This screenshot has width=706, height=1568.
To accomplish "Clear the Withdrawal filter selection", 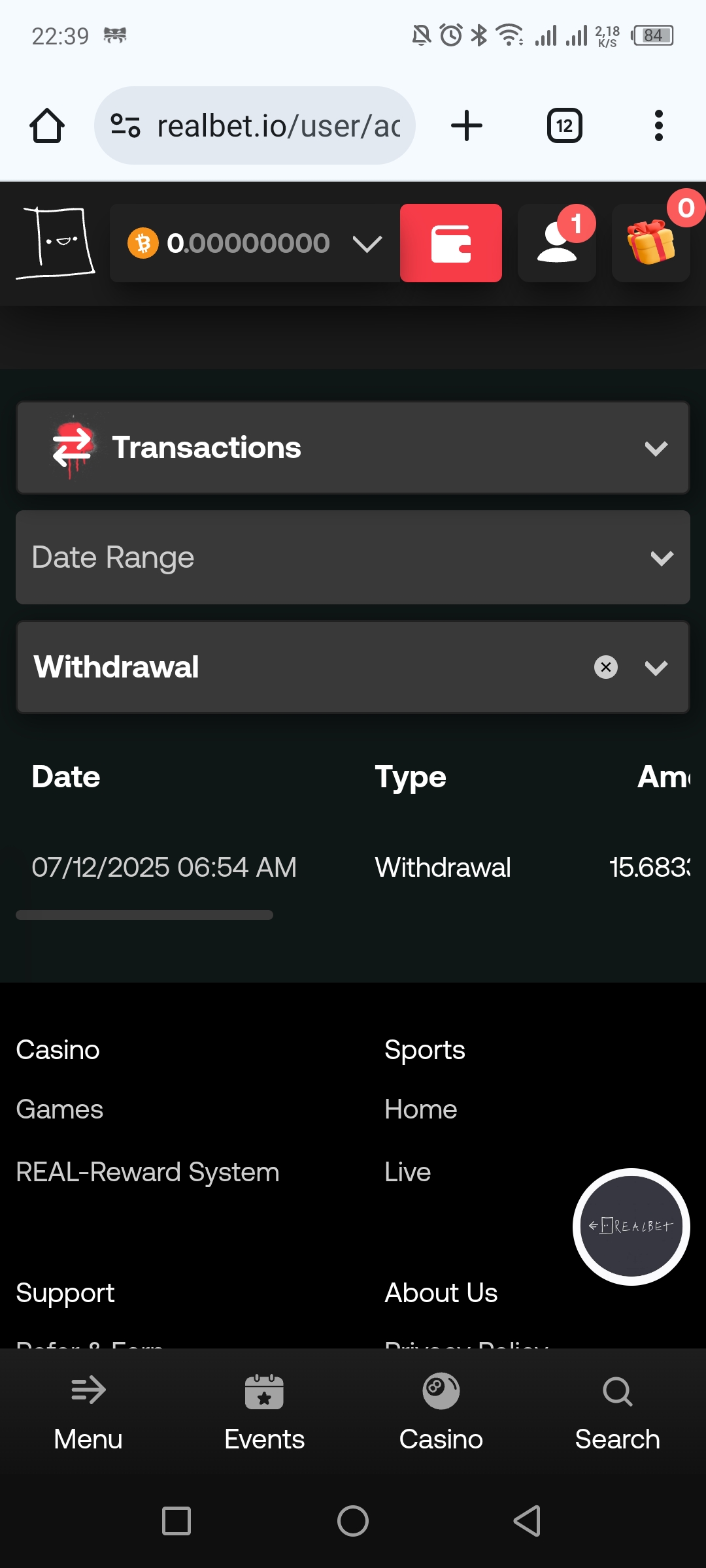I will coord(606,667).
